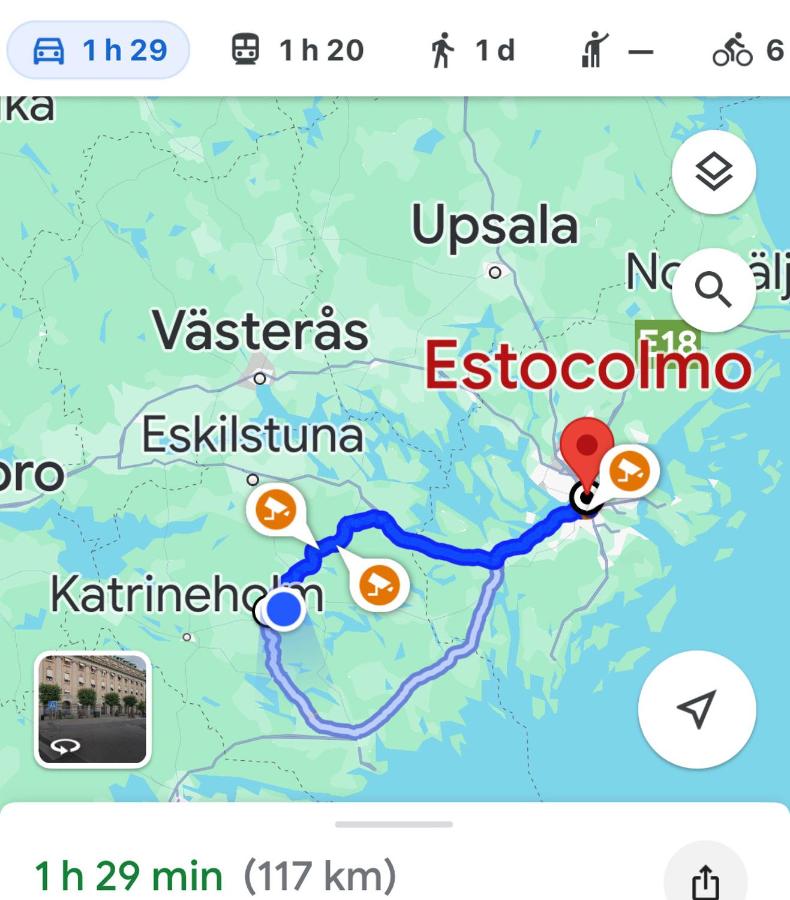This screenshot has height=900, width=790.
Task: Select the driving mode 1 h 29
Action: 98,50
